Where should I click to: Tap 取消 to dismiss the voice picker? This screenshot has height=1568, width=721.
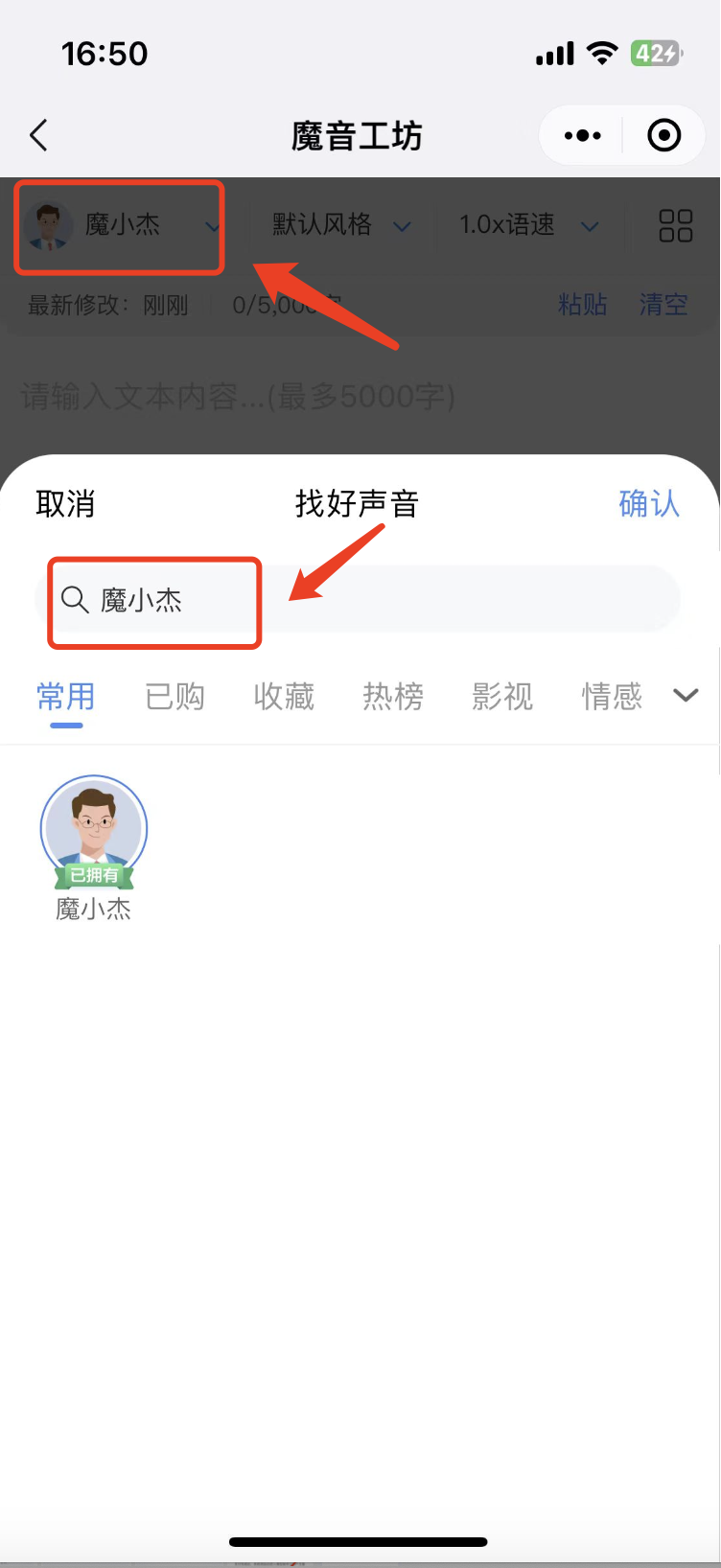click(x=65, y=504)
